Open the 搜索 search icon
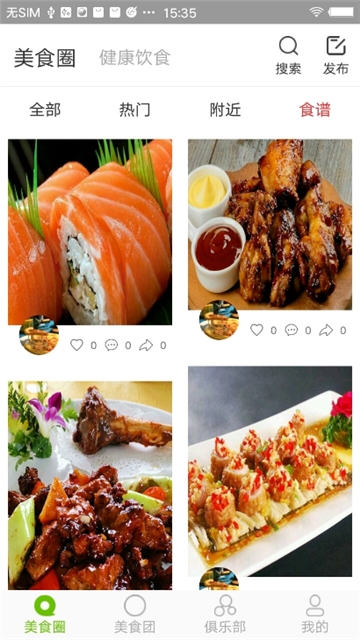Viewport: 360px width, 640px height. tap(288, 56)
